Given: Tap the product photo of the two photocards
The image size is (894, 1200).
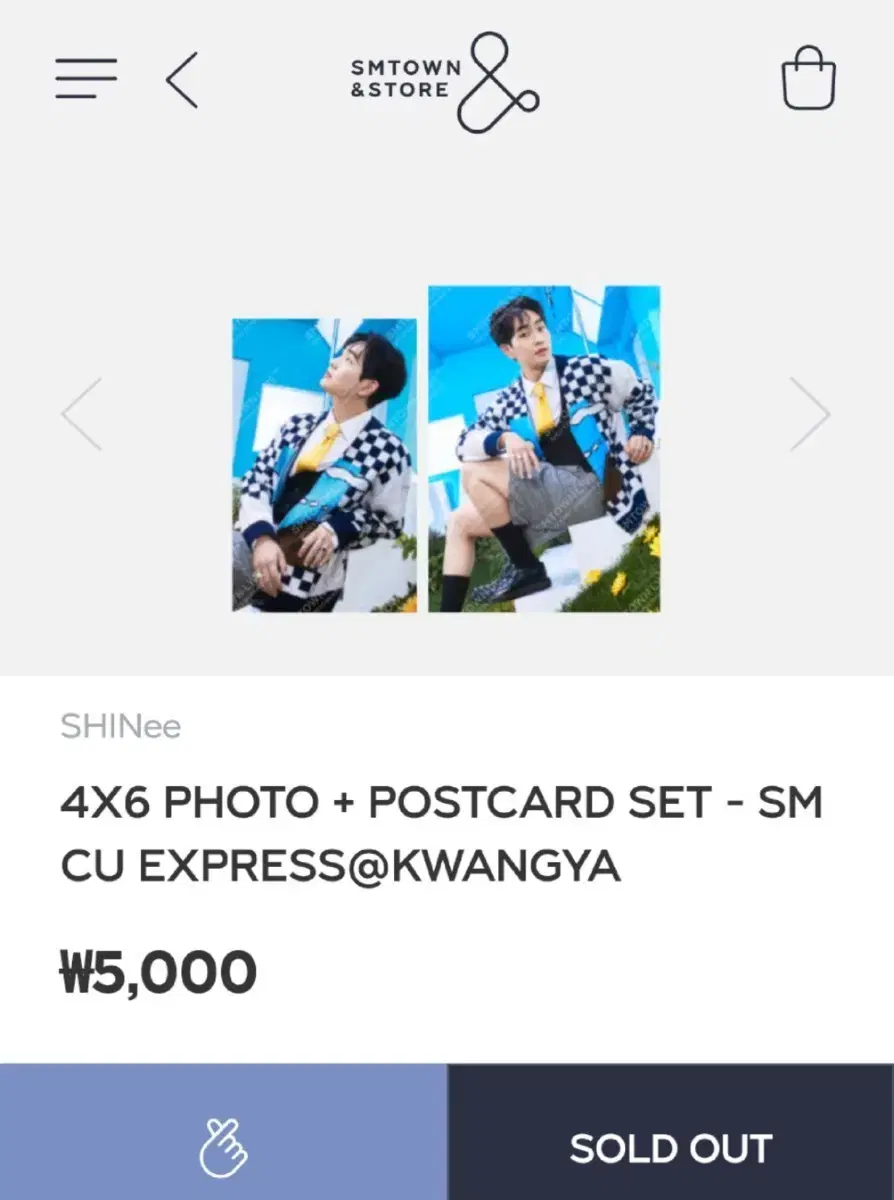Looking at the screenshot, I should tap(447, 450).
